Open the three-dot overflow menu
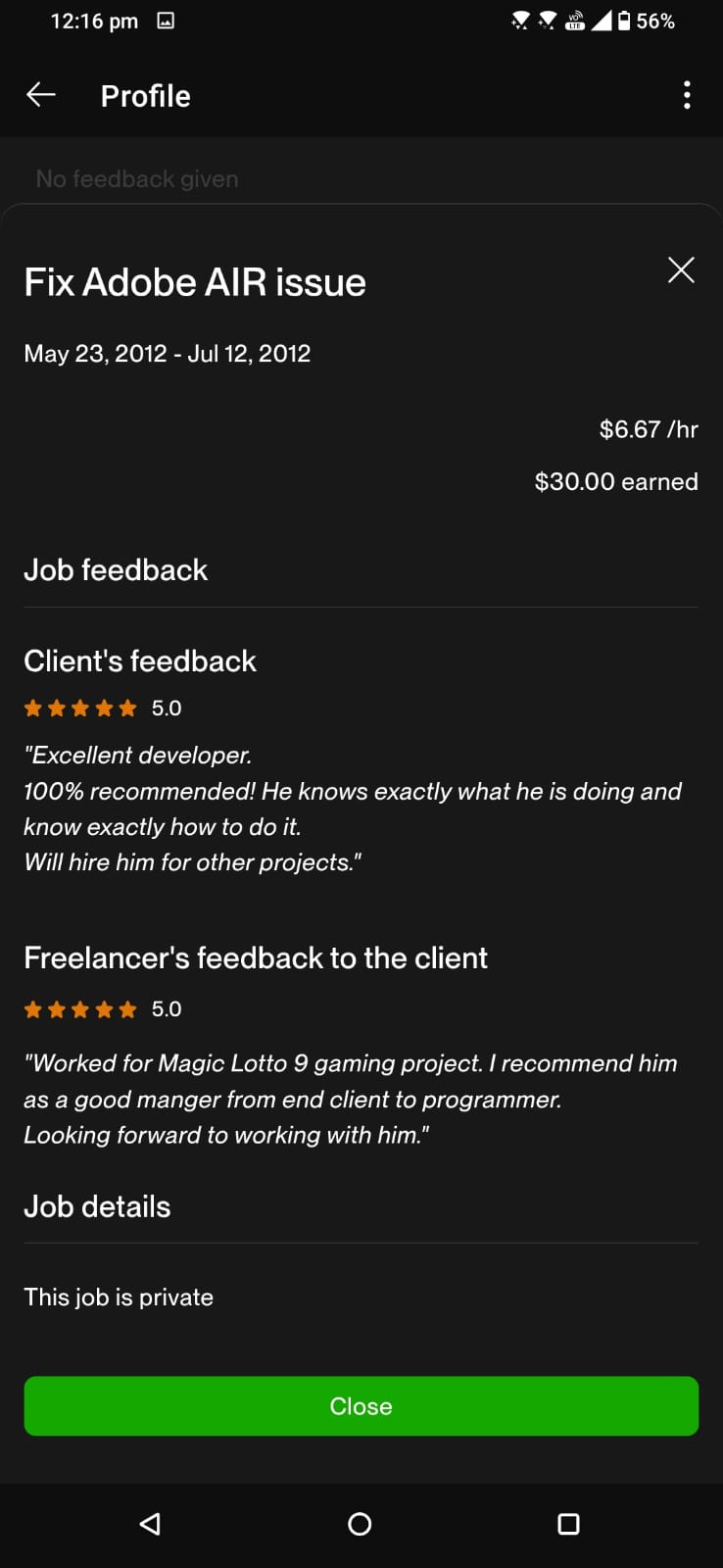723x1568 pixels. pyautogui.click(x=687, y=94)
